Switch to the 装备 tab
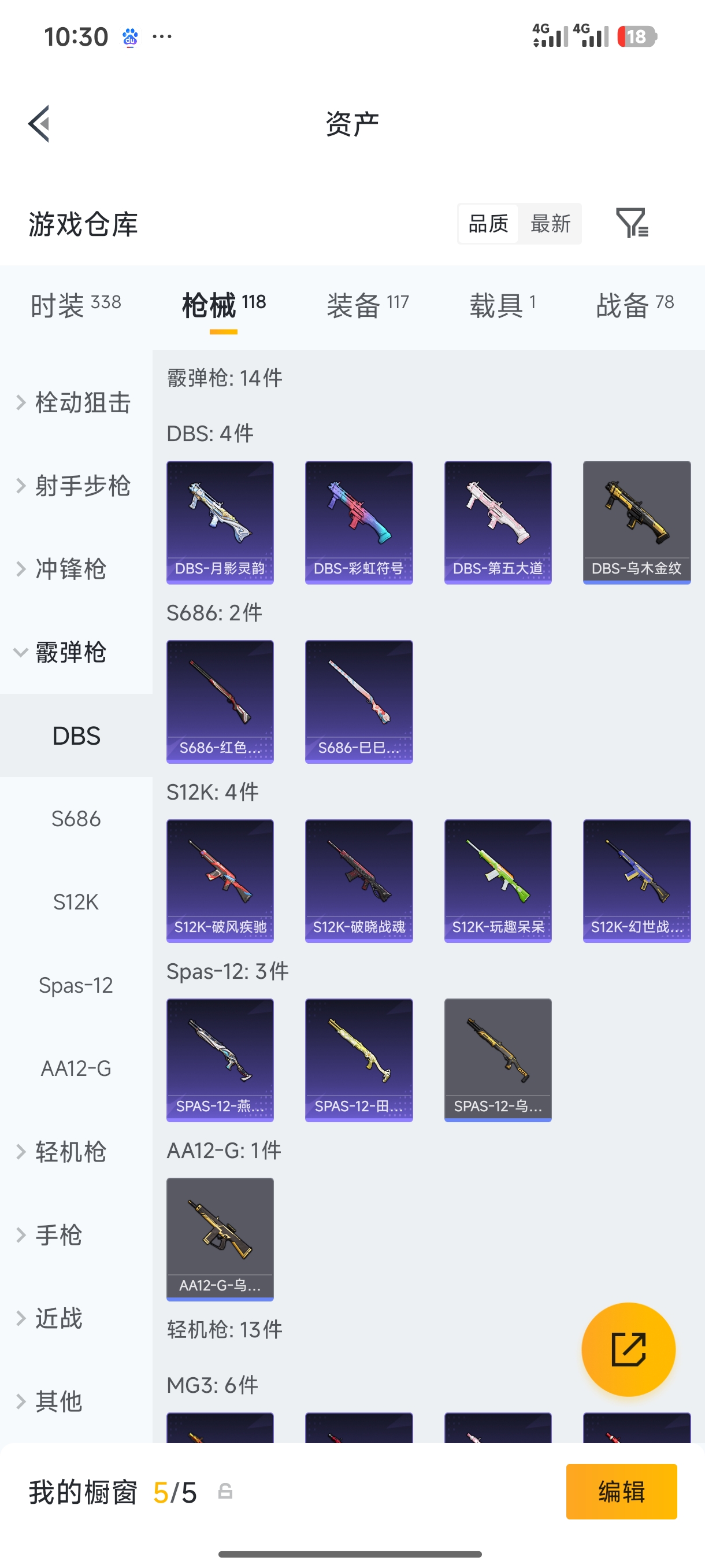Viewport: 705px width, 1568px height. coord(368,305)
